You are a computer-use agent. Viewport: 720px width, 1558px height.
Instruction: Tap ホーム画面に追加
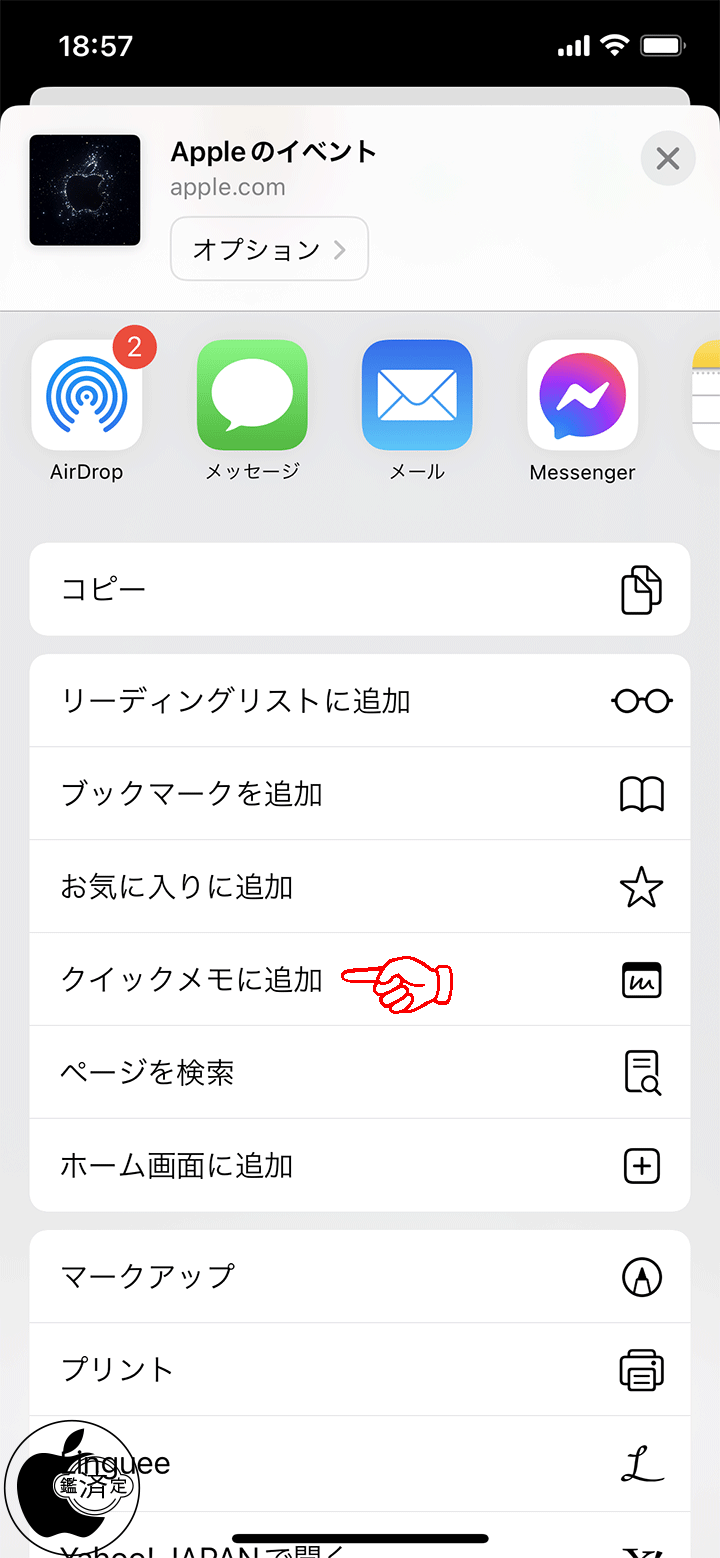(360, 1166)
